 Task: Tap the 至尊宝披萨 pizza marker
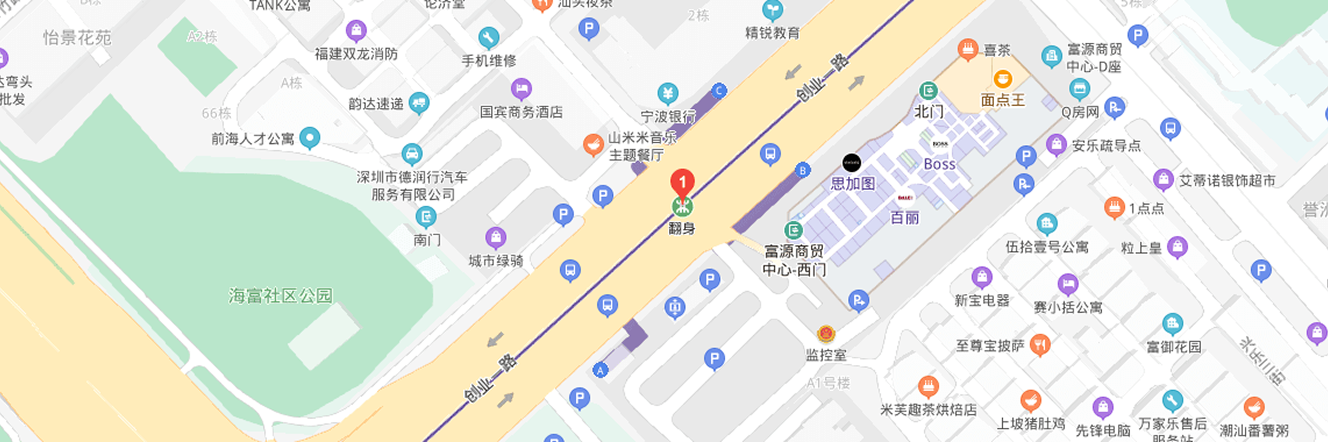tap(1040, 346)
